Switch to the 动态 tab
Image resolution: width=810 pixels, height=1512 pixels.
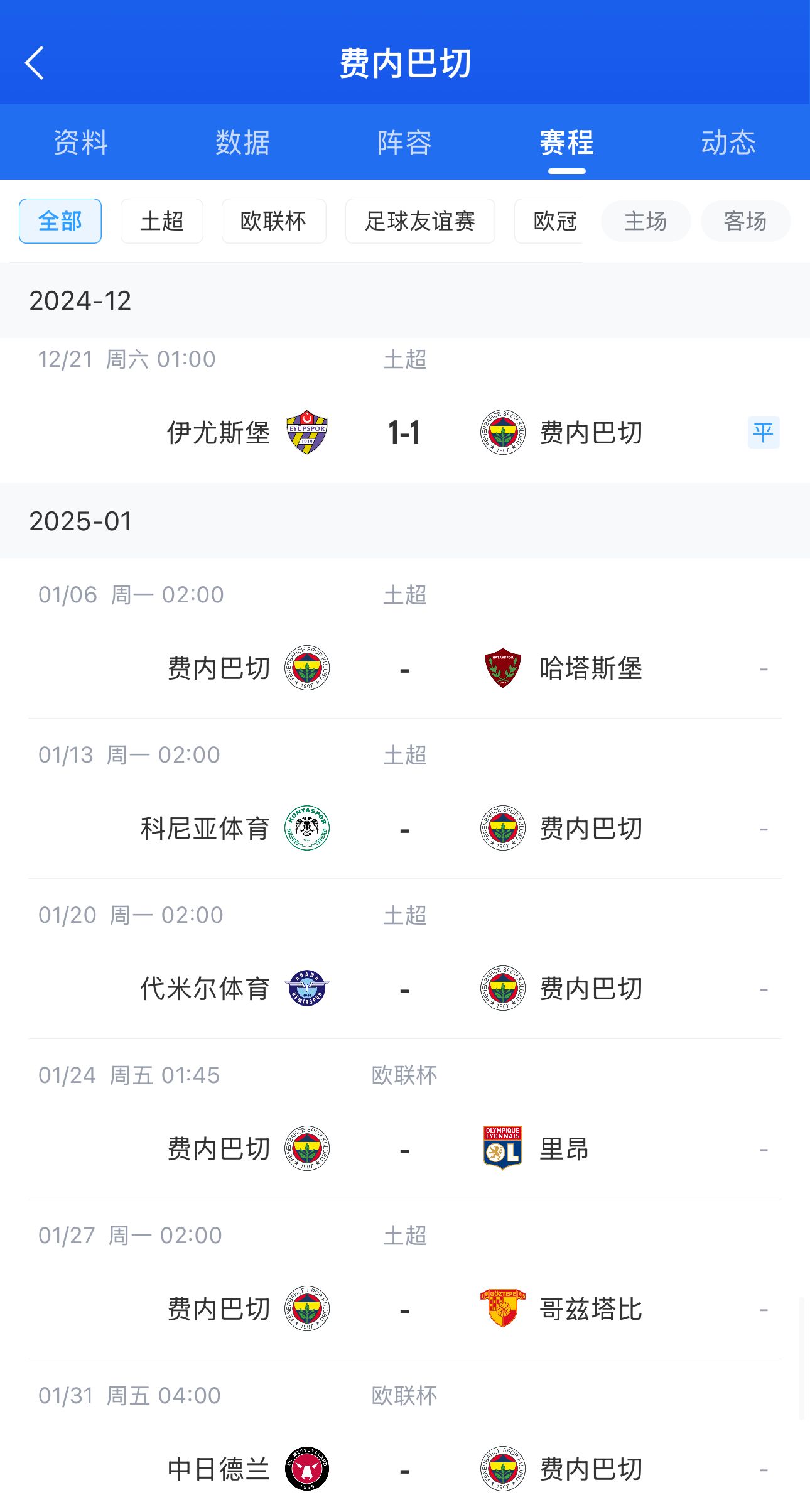pos(728,143)
